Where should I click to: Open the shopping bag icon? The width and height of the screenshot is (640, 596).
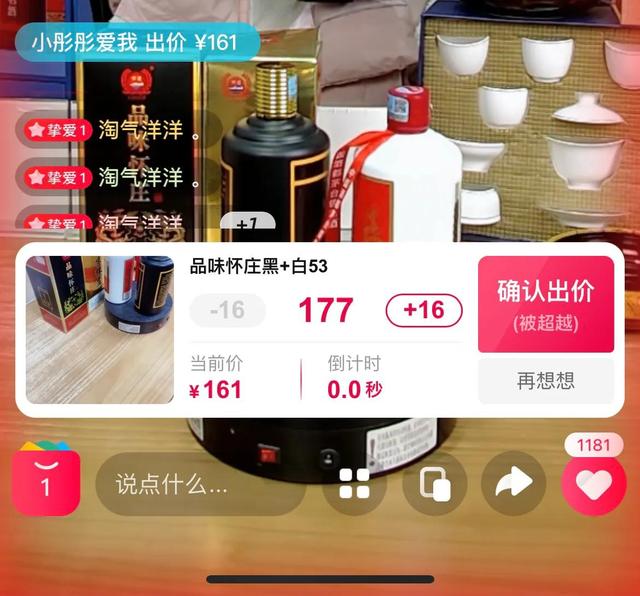click(x=46, y=481)
